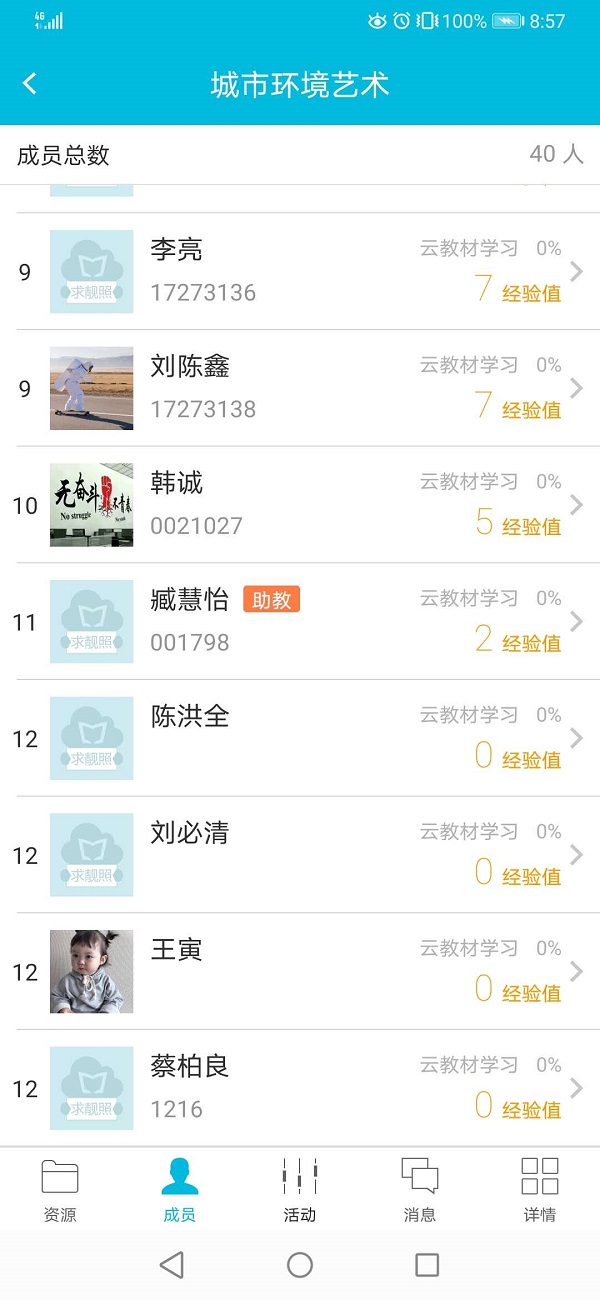The width and height of the screenshot is (600, 1300).
Task: Open member 李亮's details
Action: click(300, 271)
